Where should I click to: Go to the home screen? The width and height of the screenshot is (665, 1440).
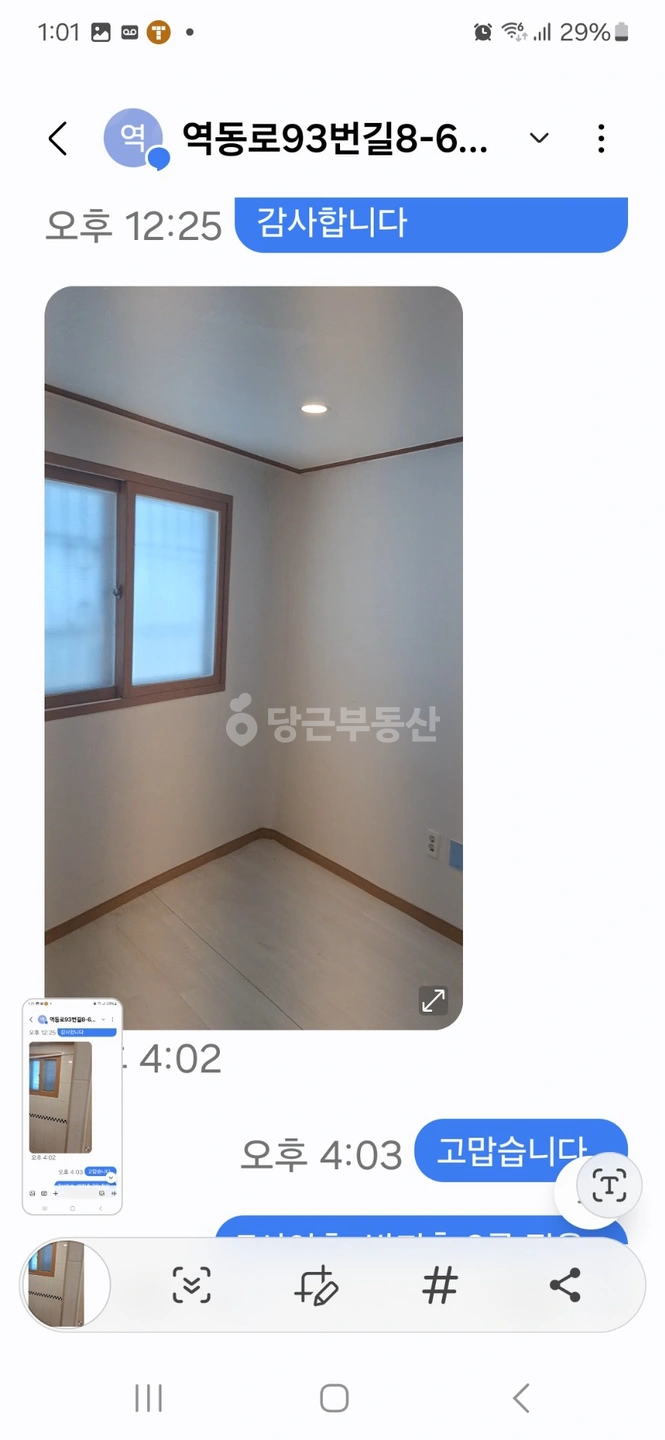pyautogui.click(x=333, y=1398)
